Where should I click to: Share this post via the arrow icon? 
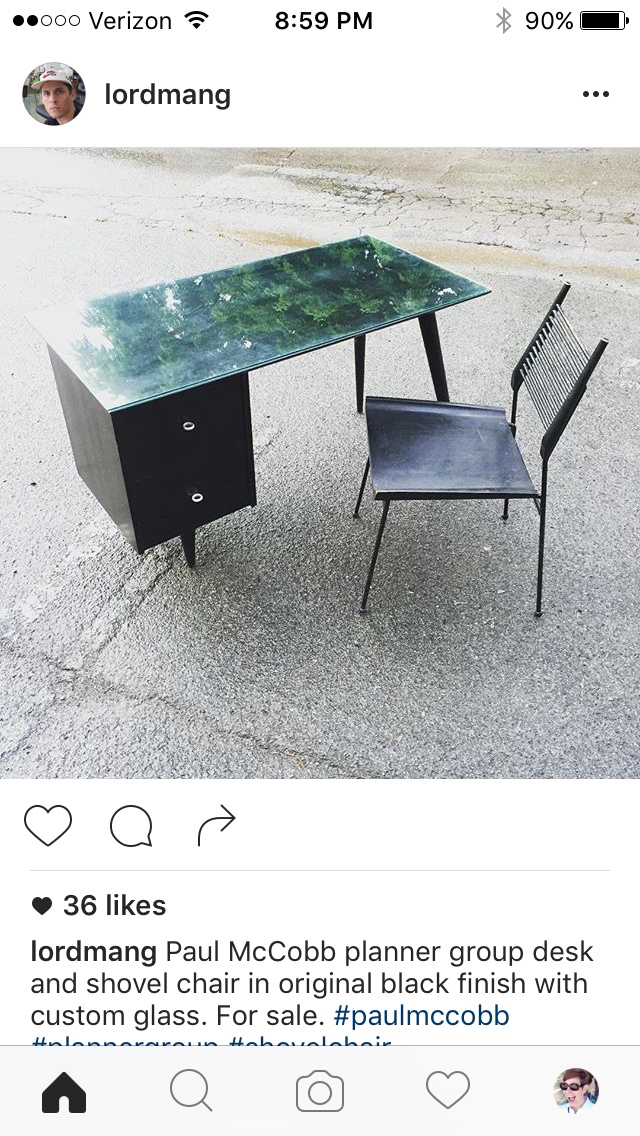coord(216,825)
